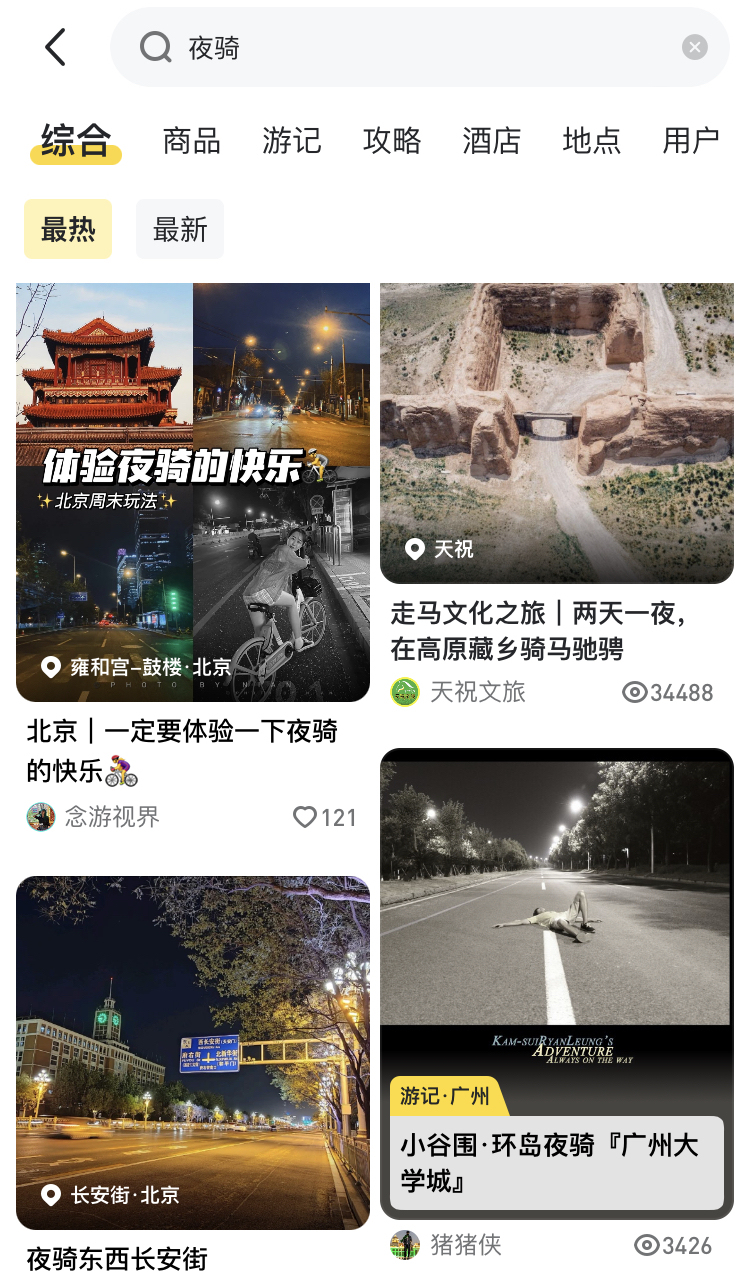Visit 猪猪侠's profile
750x1281 pixels.
point(446,1245)
